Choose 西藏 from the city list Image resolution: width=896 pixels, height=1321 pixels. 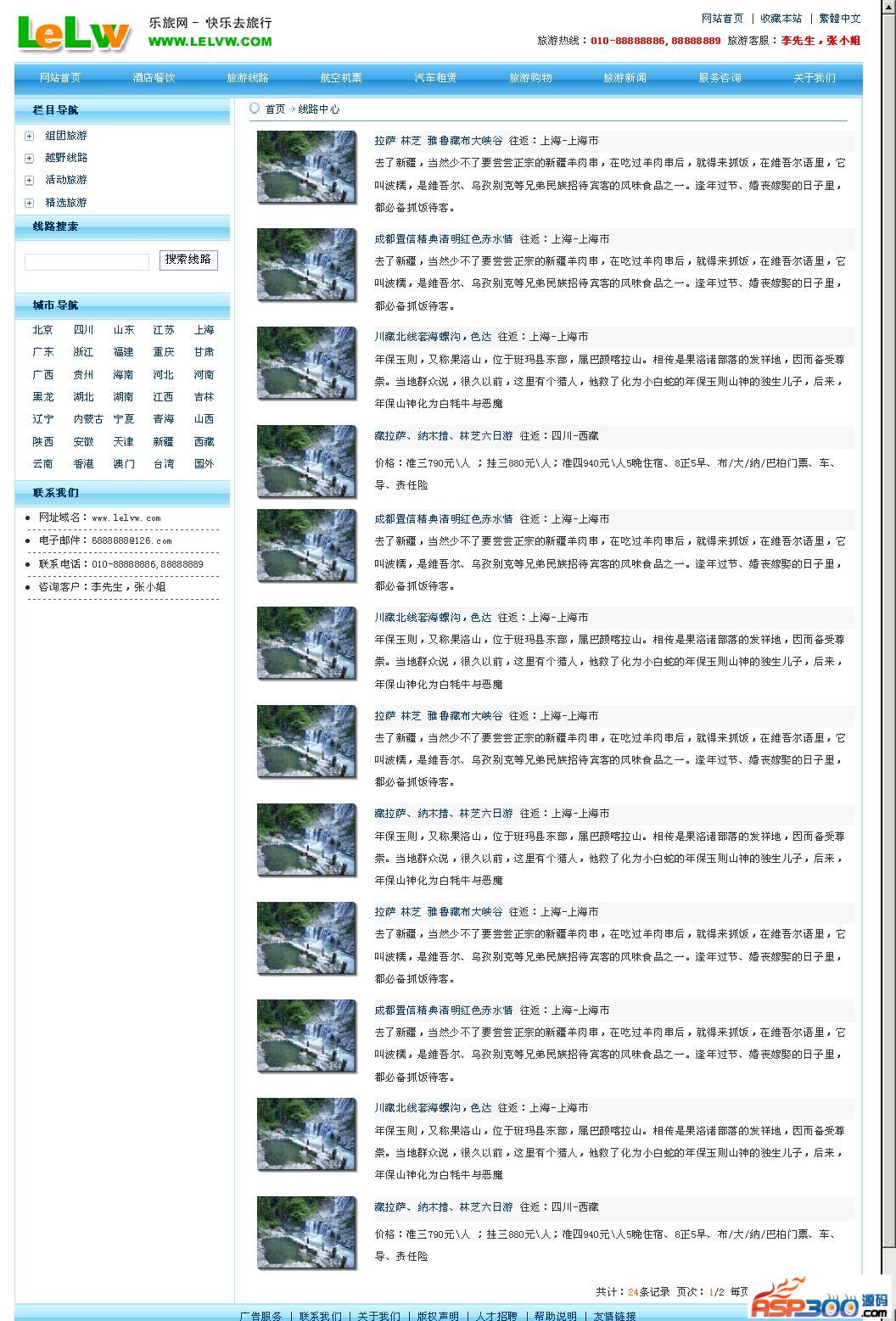[x=204, y=442]
